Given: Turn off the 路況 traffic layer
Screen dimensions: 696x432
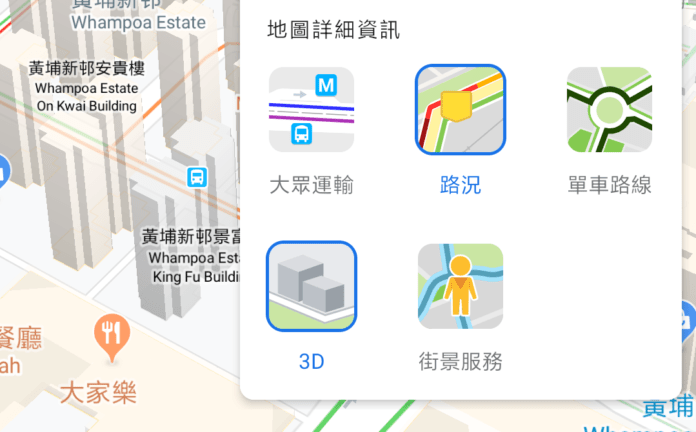Looking at the screenshot, I should coord(460,110).
